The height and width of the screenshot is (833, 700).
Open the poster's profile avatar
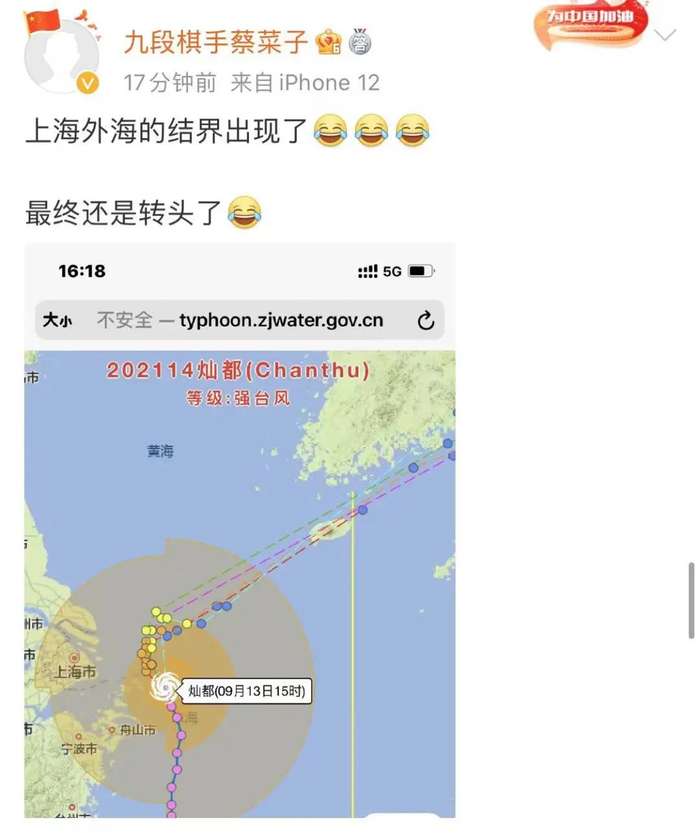point(61,55)
